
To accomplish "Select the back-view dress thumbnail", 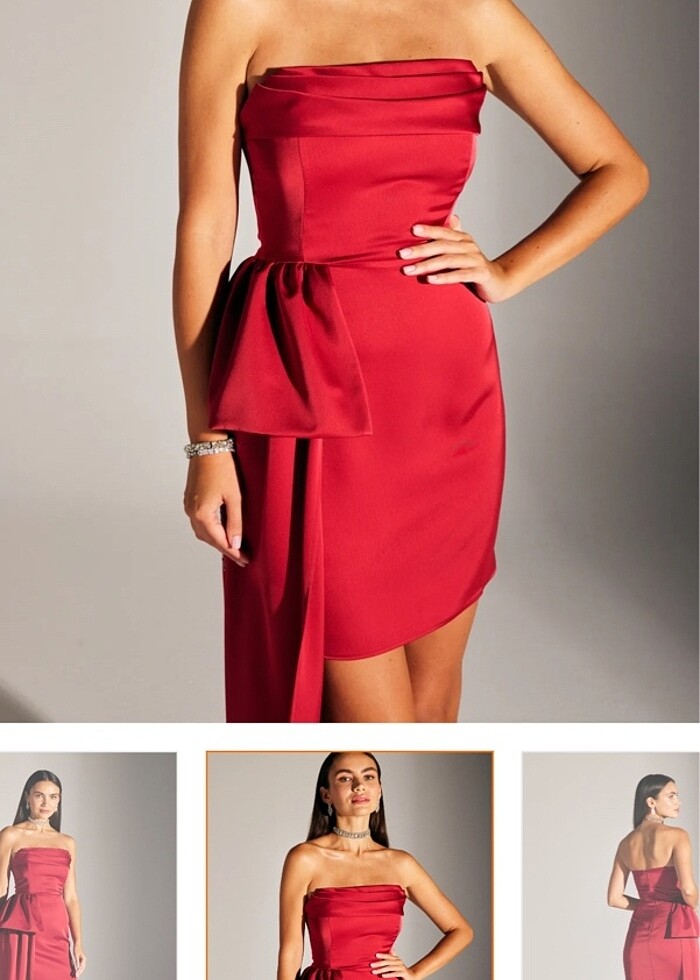I will 611,866.
